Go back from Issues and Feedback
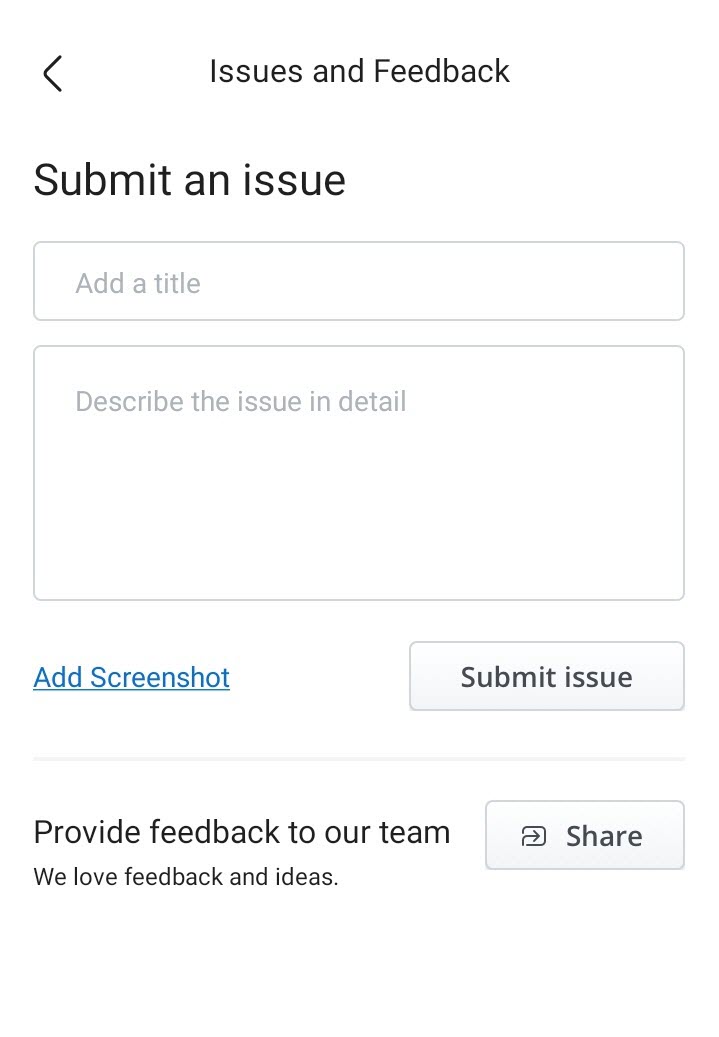 tap(53, 73)
